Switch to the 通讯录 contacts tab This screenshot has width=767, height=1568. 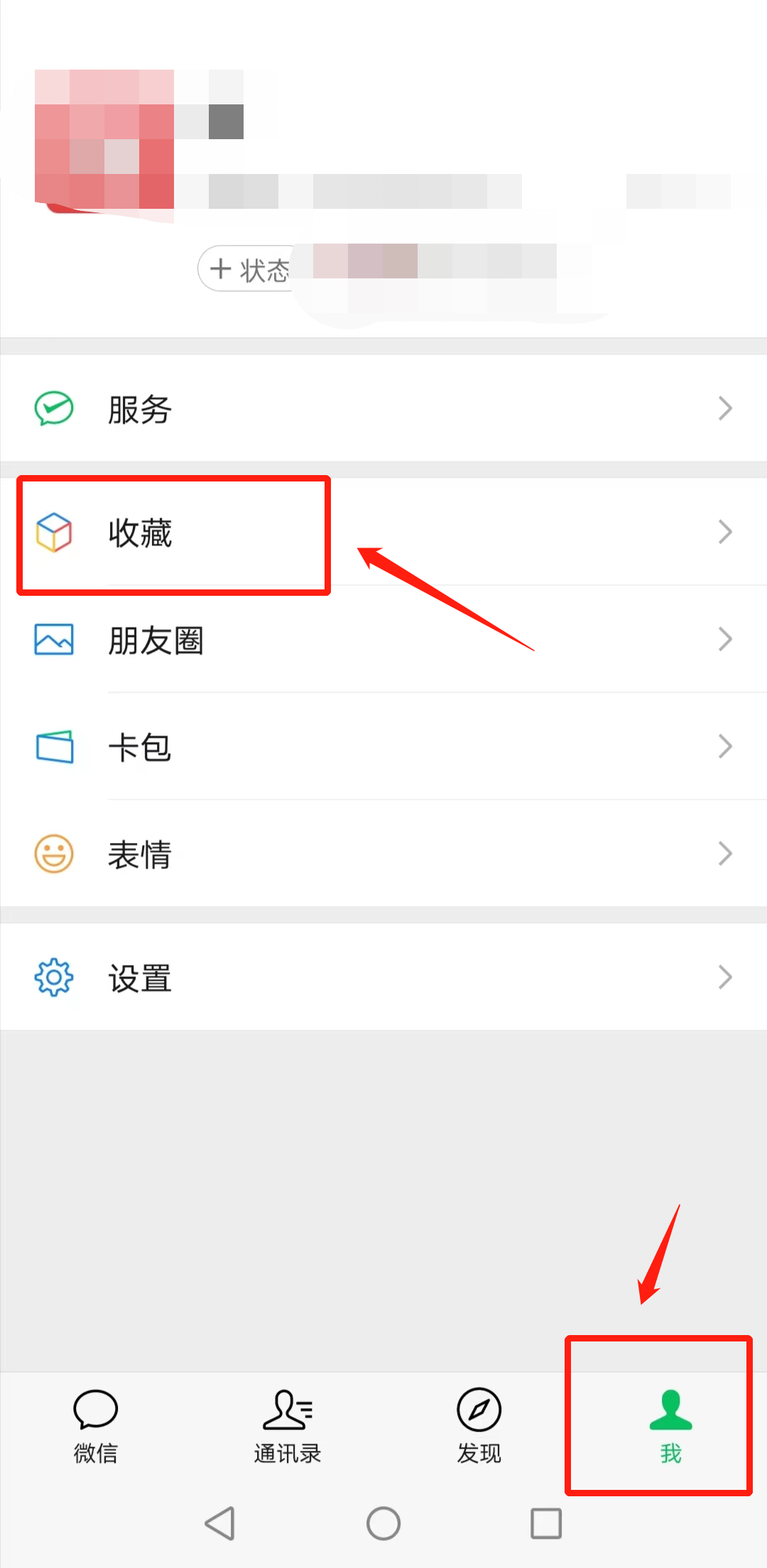tap(288, 1426)
